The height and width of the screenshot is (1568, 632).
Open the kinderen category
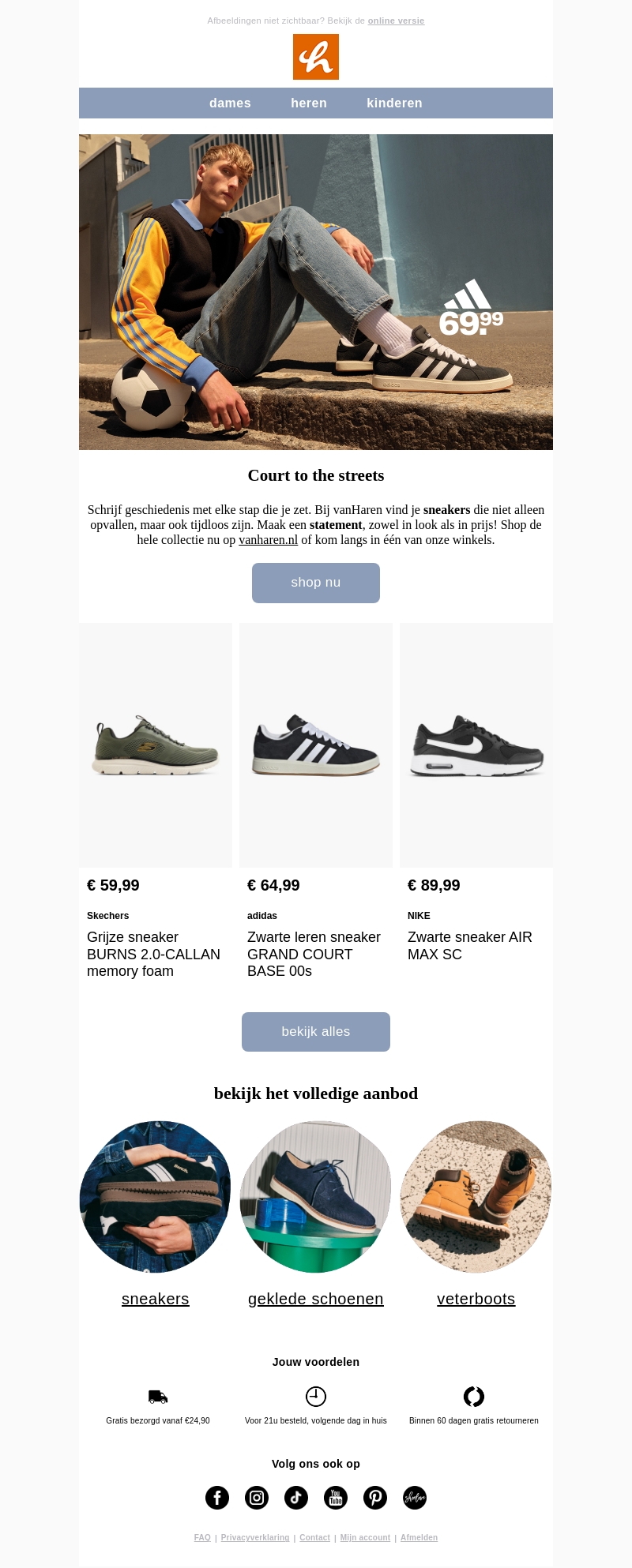[394, 103]
